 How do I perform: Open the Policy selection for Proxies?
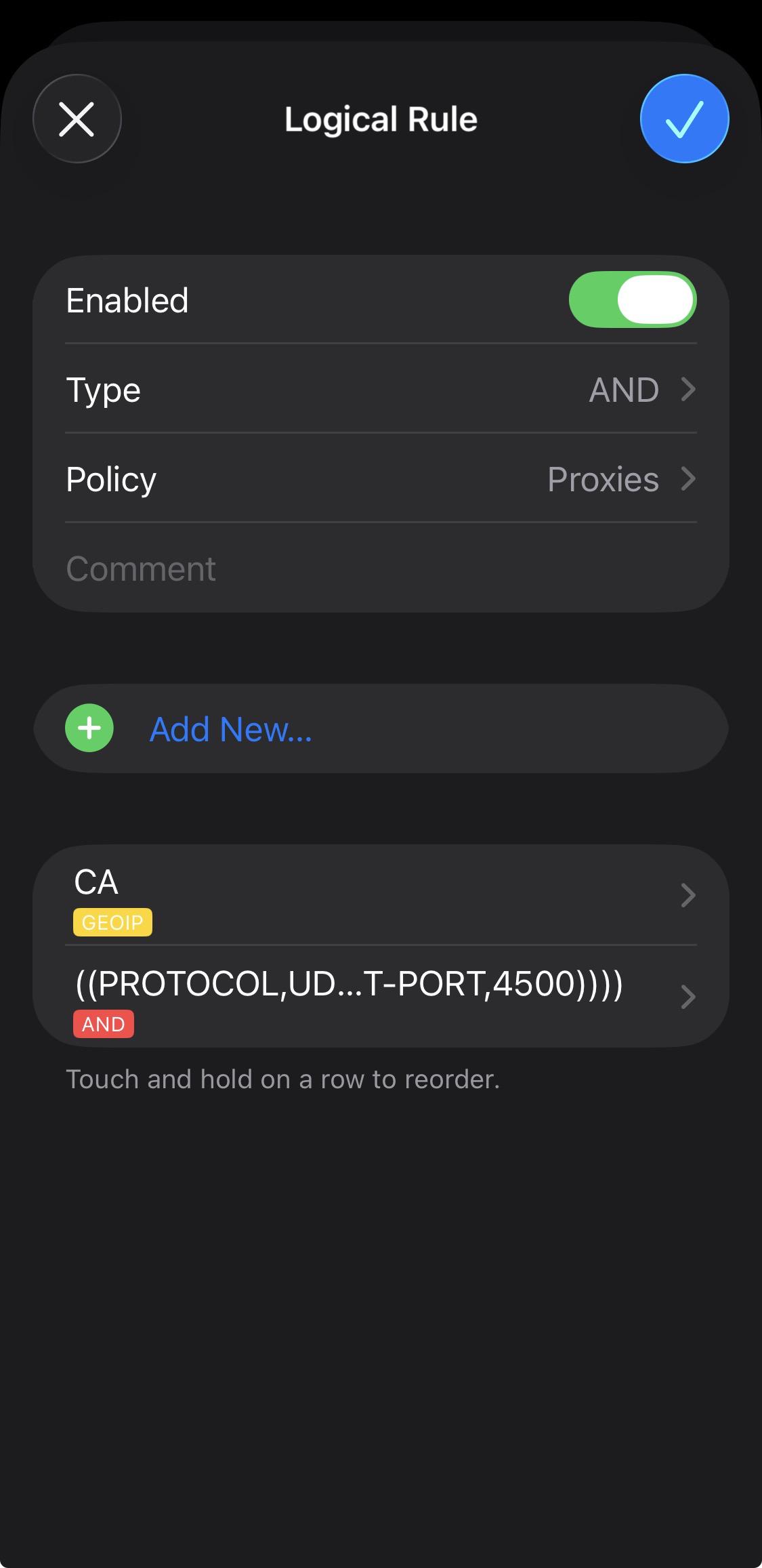click(x=381, y=479)
